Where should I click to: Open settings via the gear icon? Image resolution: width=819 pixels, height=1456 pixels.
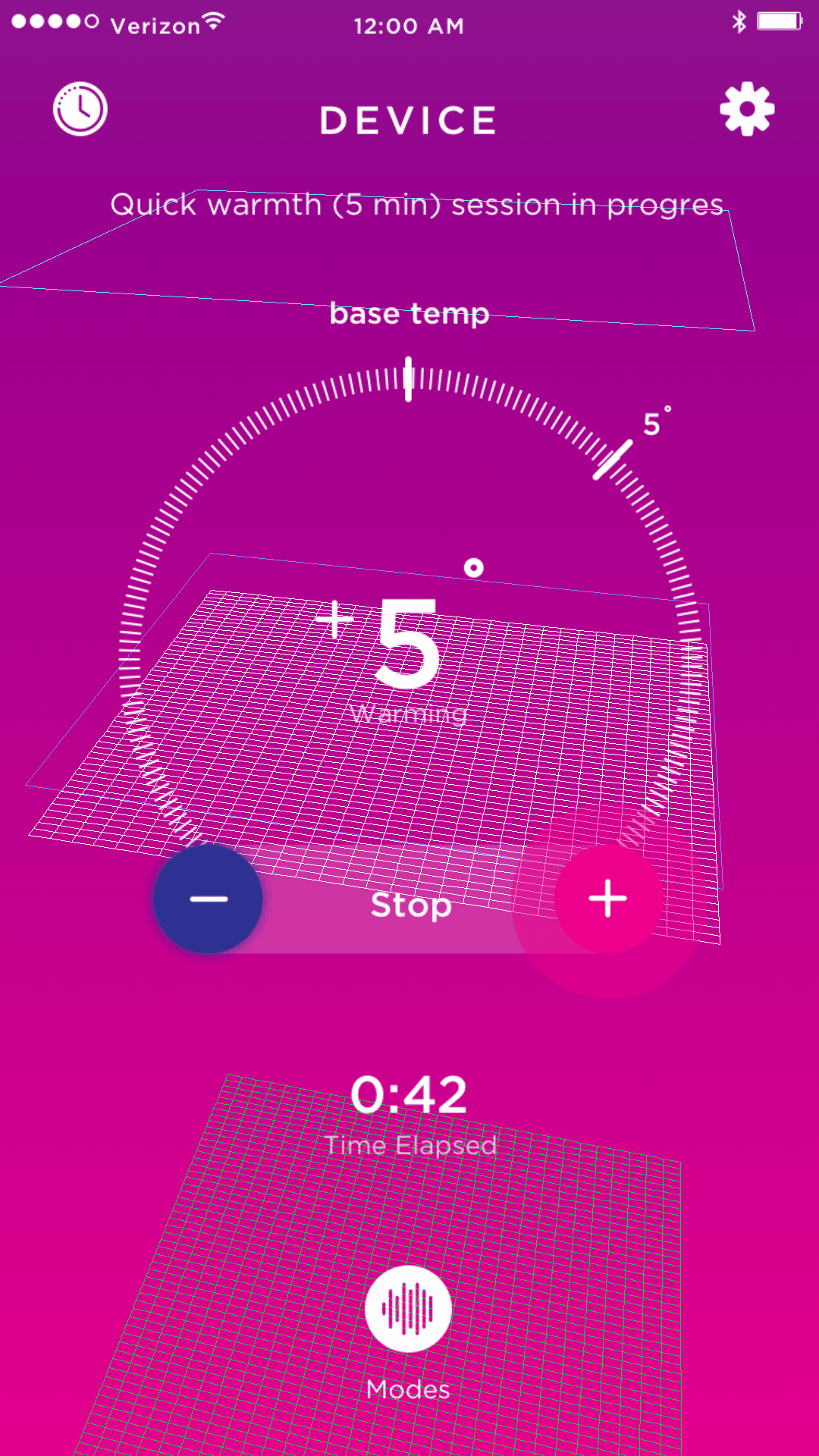click(747, 109)
